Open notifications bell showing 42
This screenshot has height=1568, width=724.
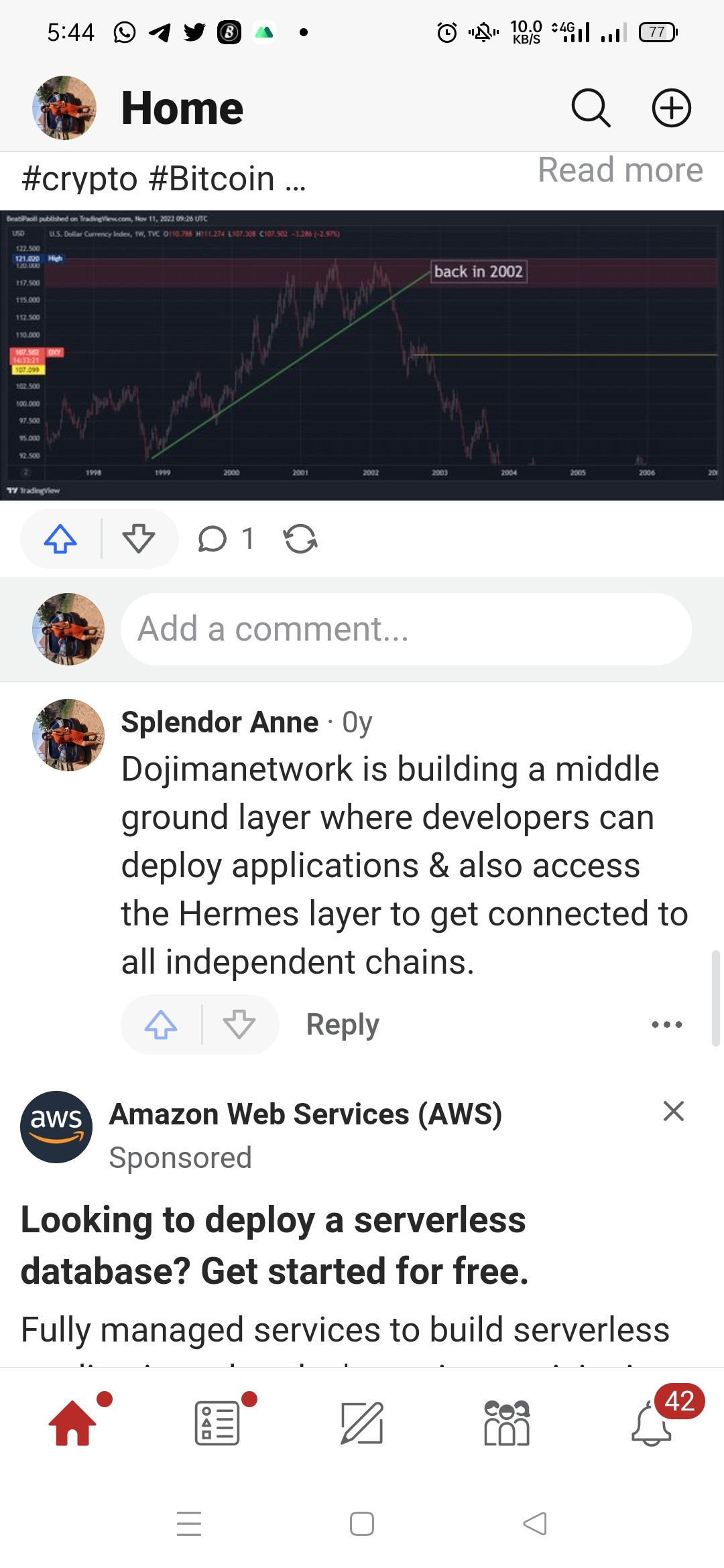click(652, 1423)
